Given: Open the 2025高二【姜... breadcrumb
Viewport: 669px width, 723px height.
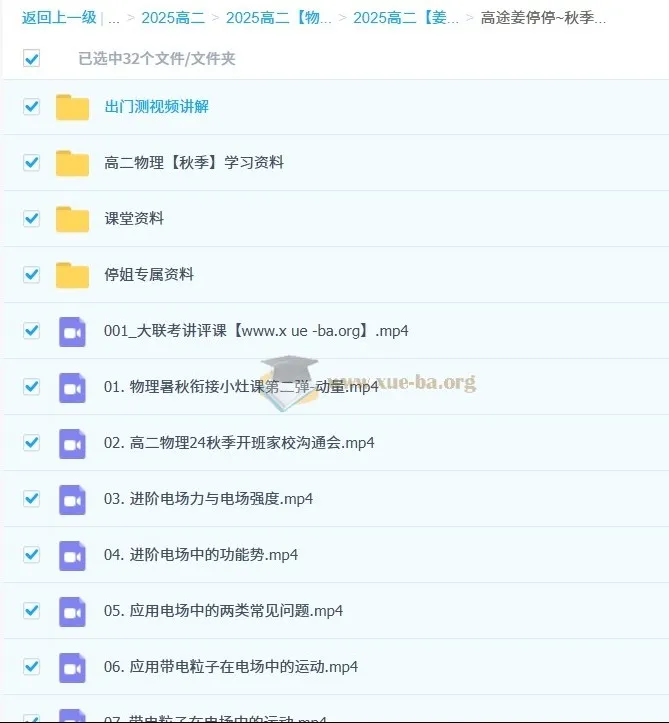Looking at the screenshot, I should pos(406,18).
